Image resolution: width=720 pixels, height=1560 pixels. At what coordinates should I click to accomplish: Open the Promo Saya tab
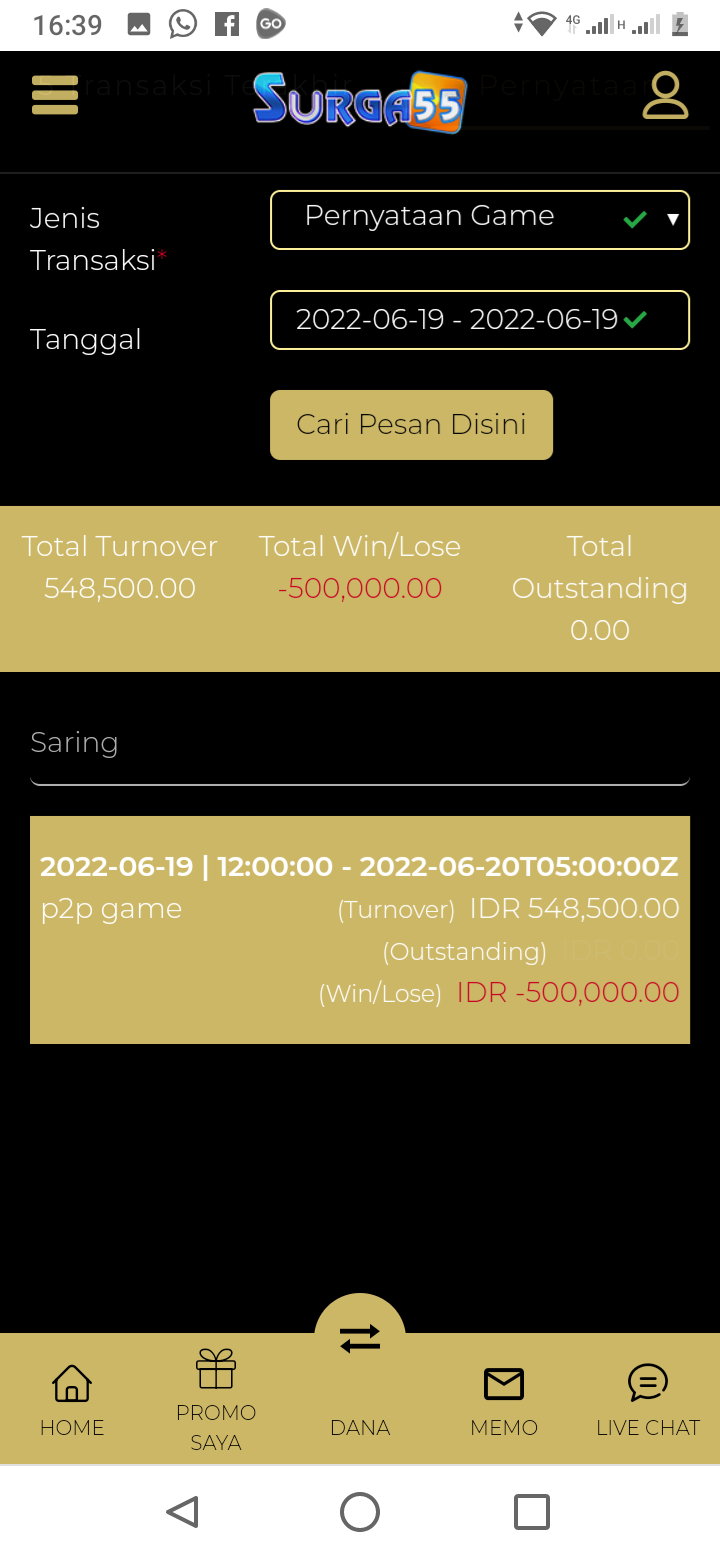point(216,1400)
